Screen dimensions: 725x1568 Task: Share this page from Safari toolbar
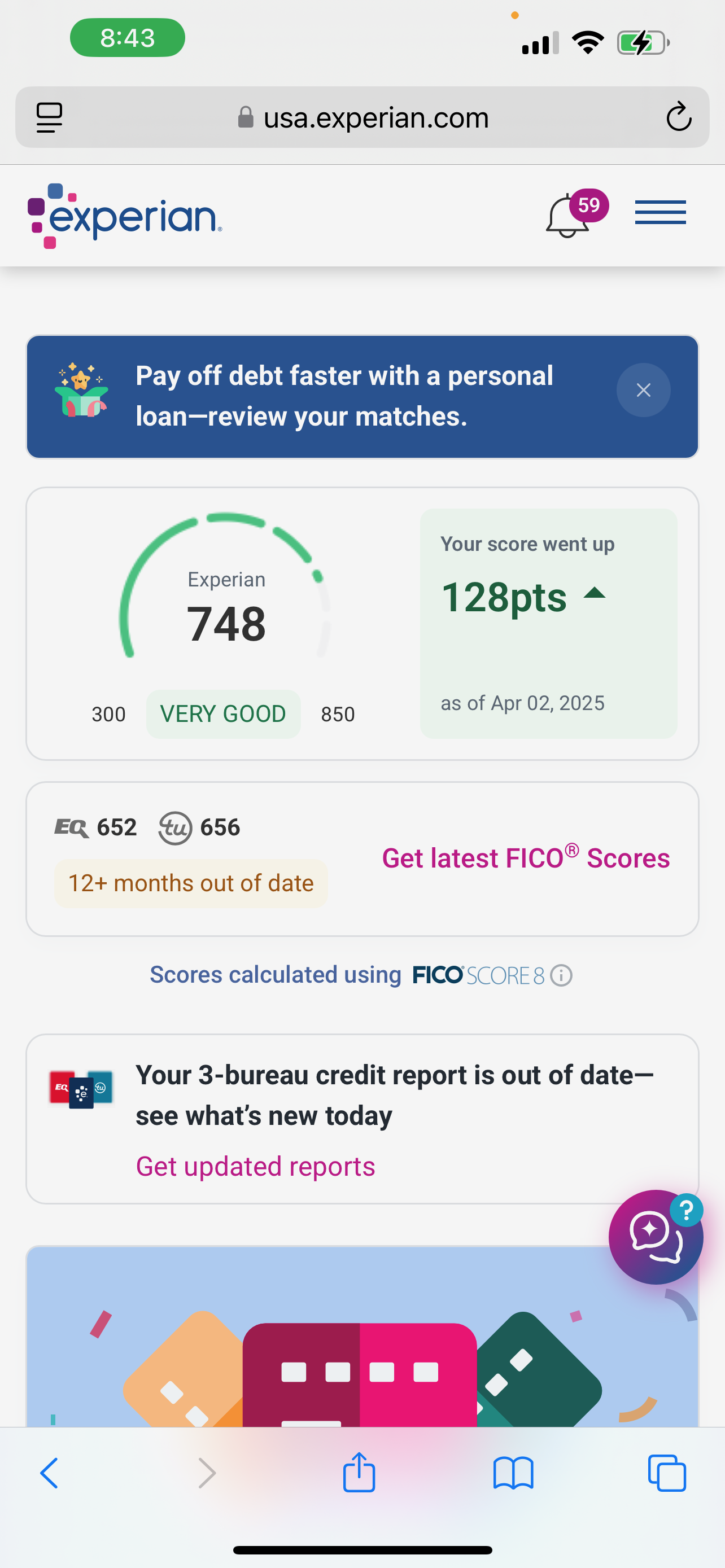pyautogui.click(x=359, y=1473)
